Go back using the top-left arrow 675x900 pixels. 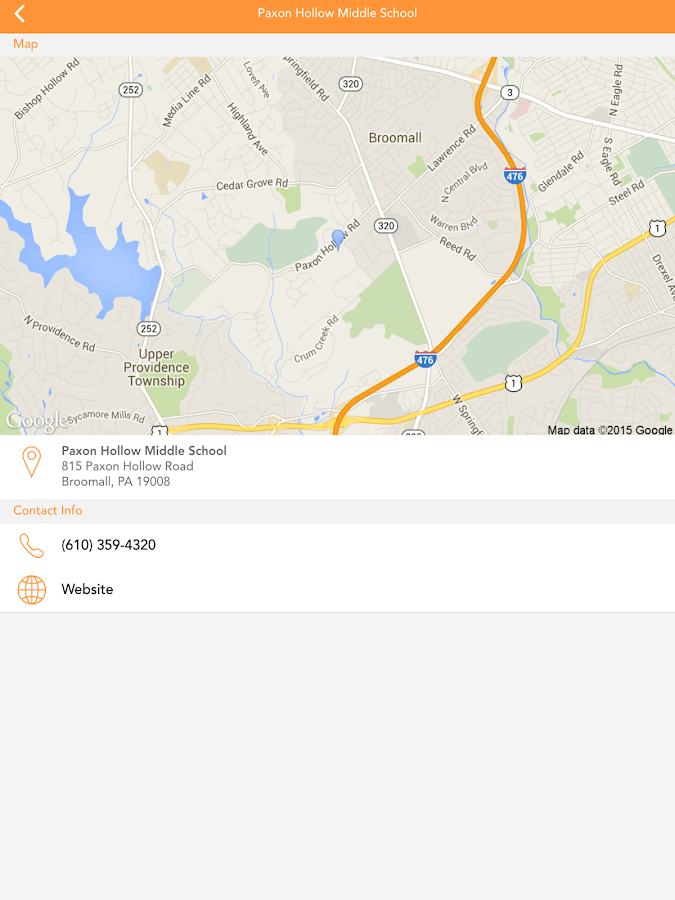pos(19,14)
